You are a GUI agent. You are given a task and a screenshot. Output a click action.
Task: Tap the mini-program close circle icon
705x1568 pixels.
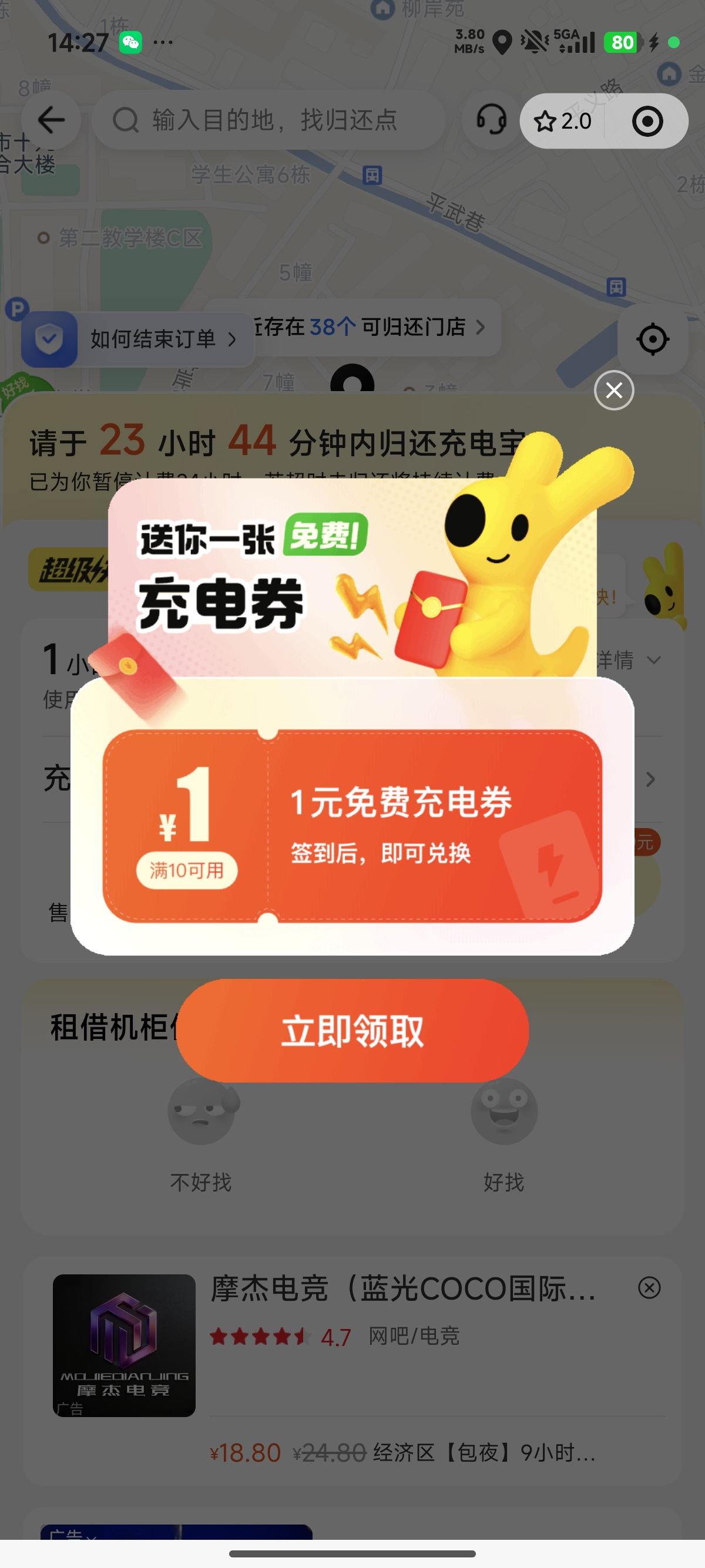647,121
